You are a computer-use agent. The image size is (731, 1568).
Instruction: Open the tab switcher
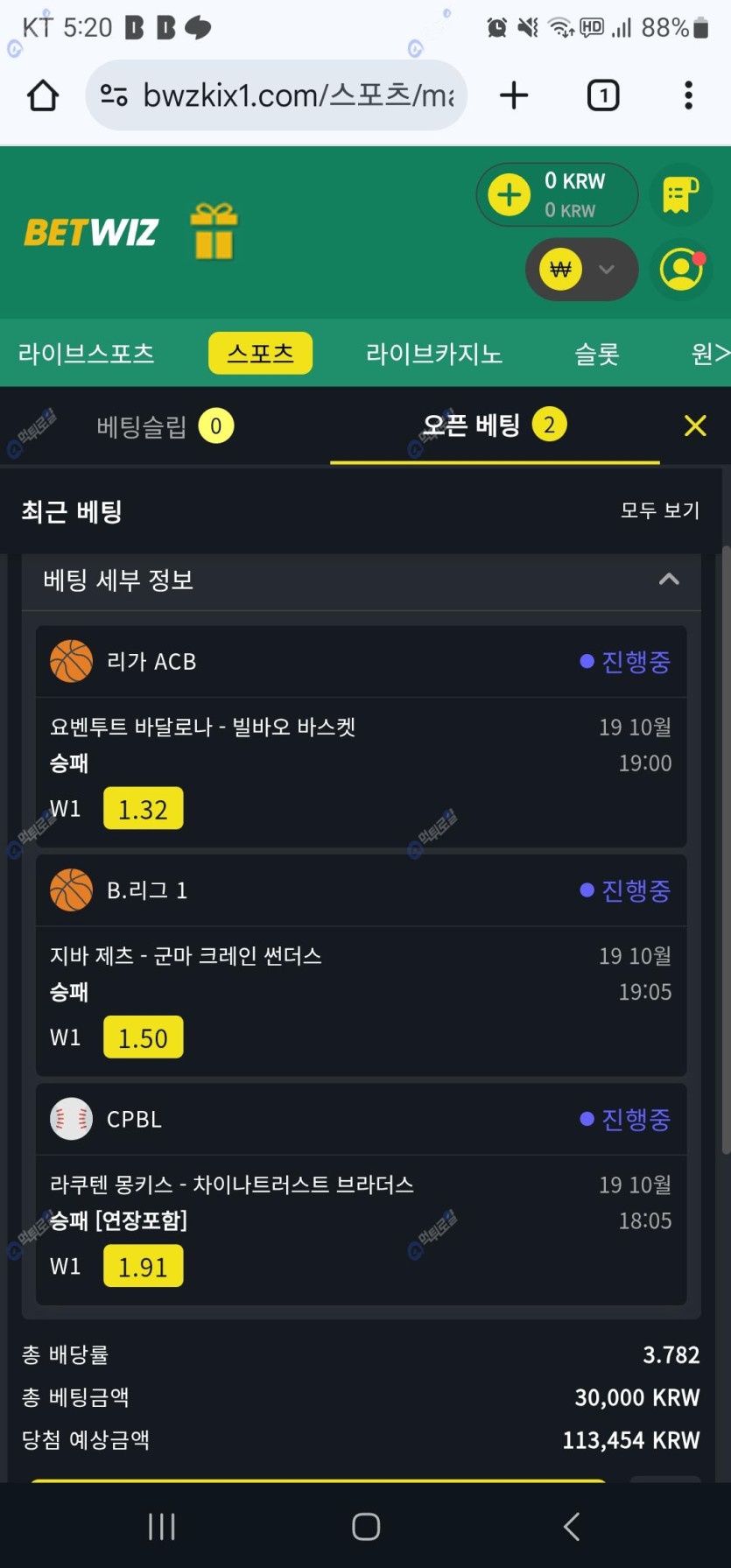tap(602, 95)
